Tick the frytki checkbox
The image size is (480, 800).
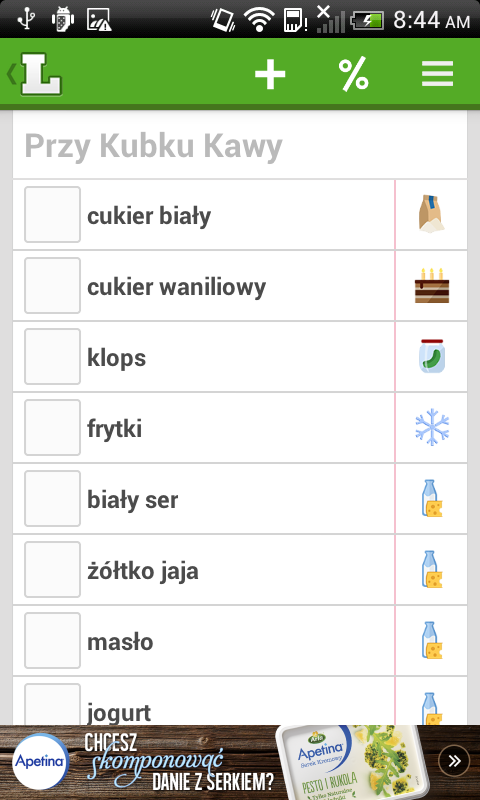point(52,428)
